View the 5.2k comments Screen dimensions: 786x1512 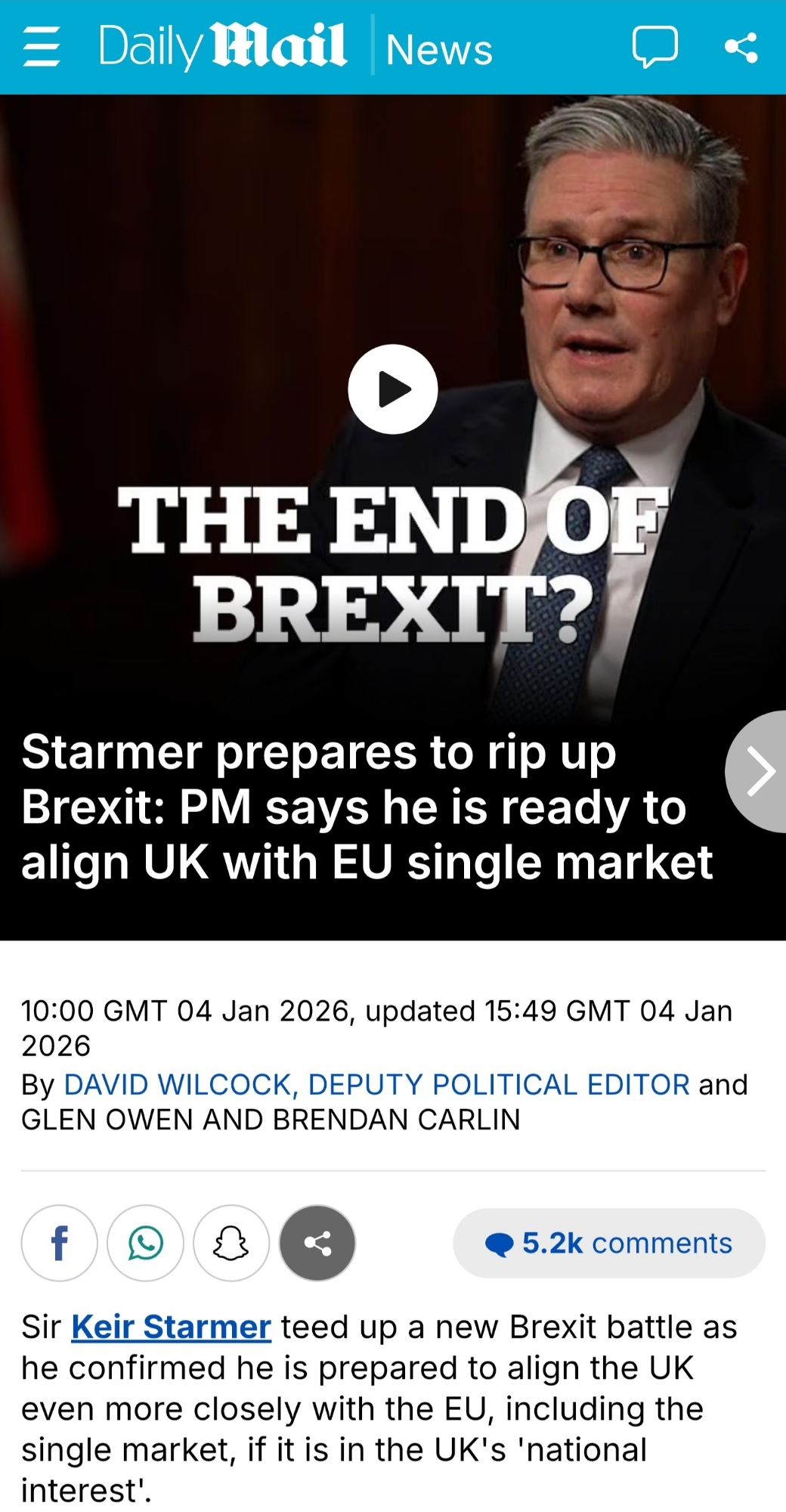click(609, 1243)
